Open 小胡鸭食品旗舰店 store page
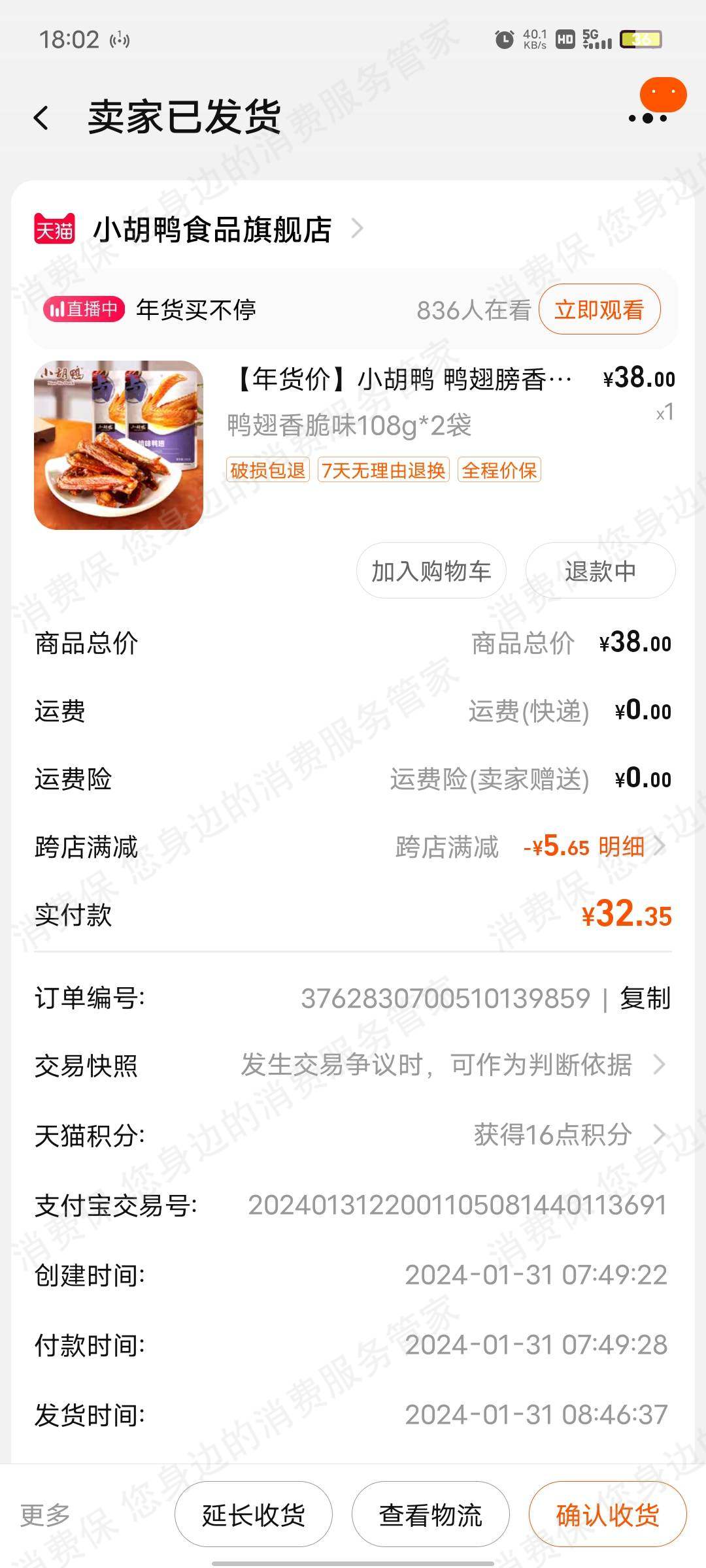This screenshot has height=1568, width=706. (x=212, y=229)
